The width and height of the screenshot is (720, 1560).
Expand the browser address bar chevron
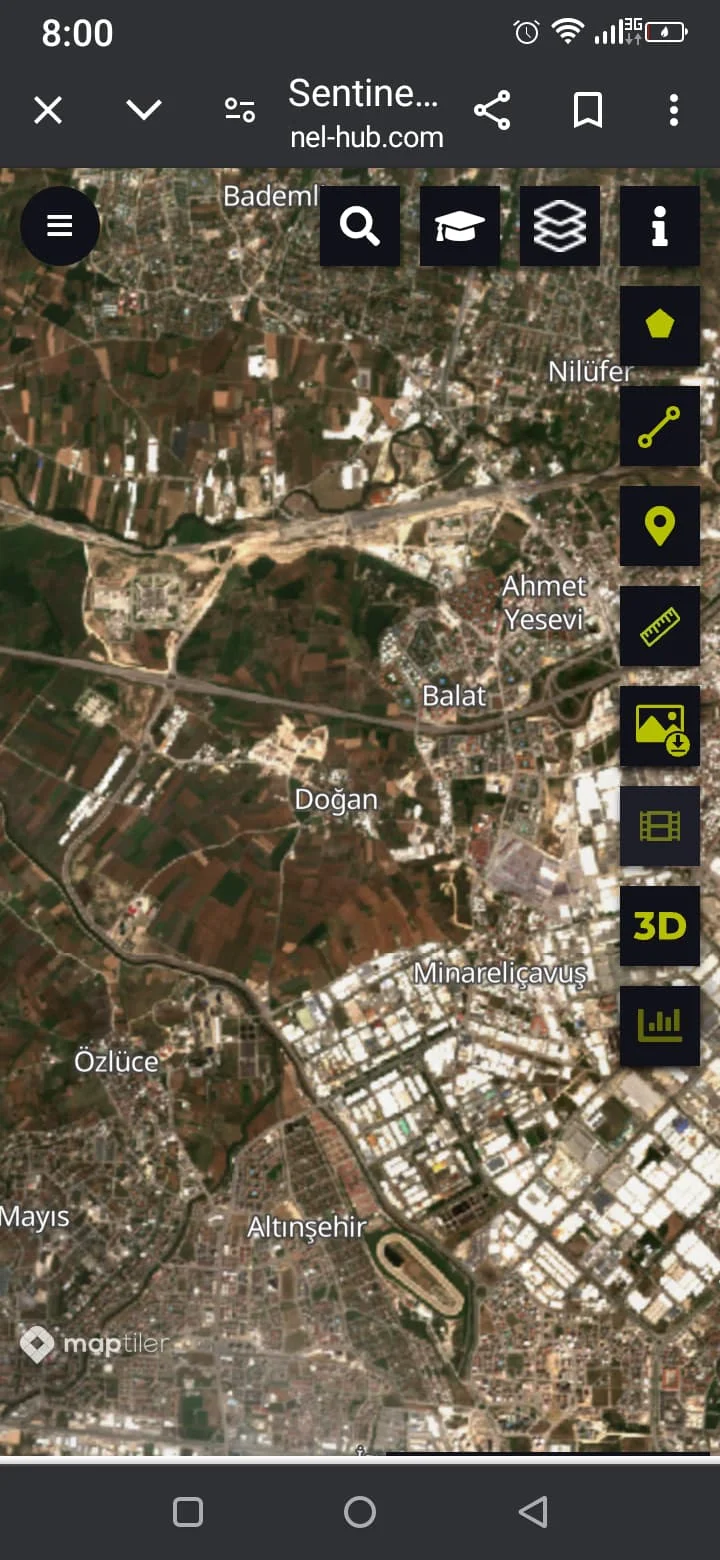[x=143, y=110]
